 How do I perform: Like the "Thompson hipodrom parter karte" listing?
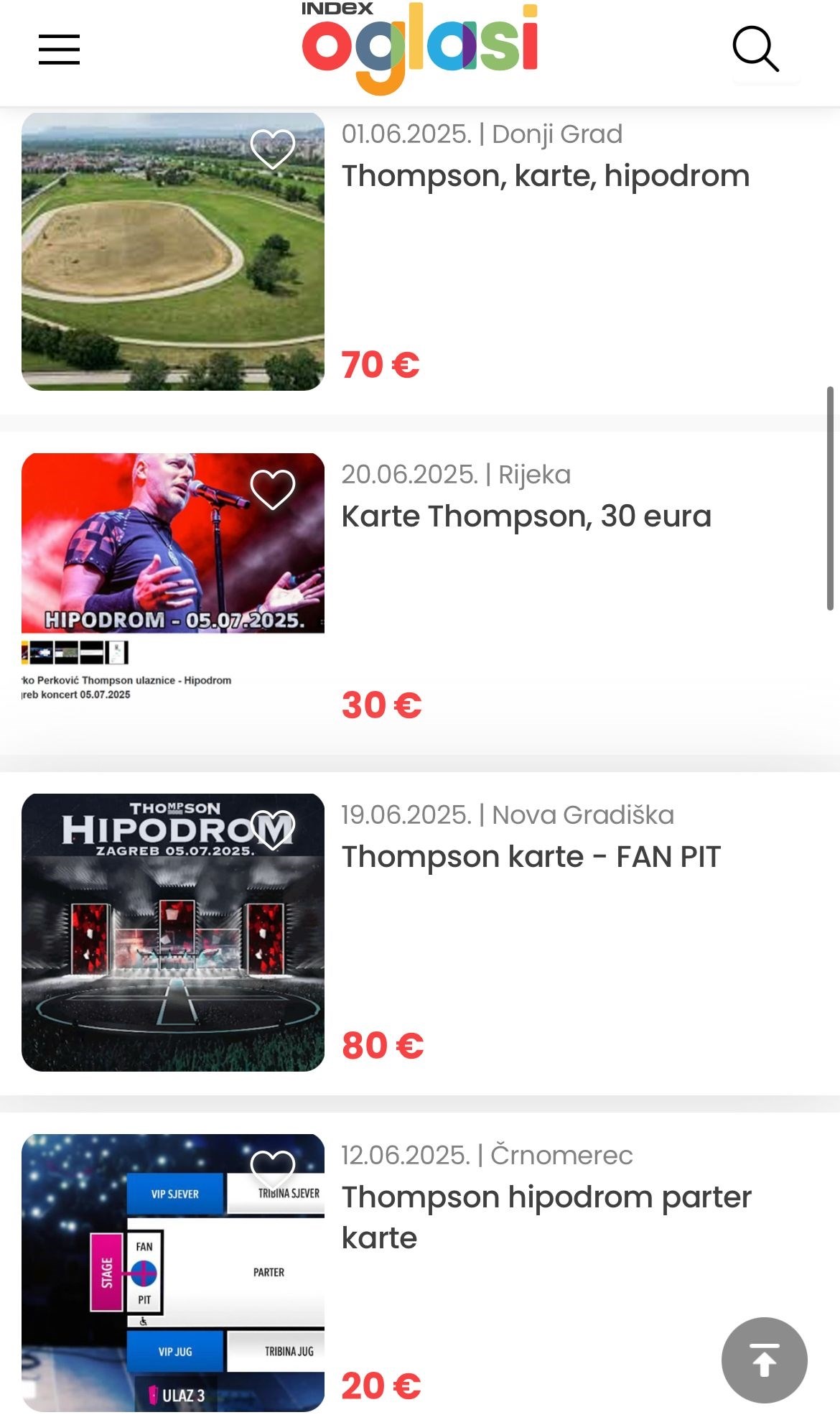[x=272, y=1170]
